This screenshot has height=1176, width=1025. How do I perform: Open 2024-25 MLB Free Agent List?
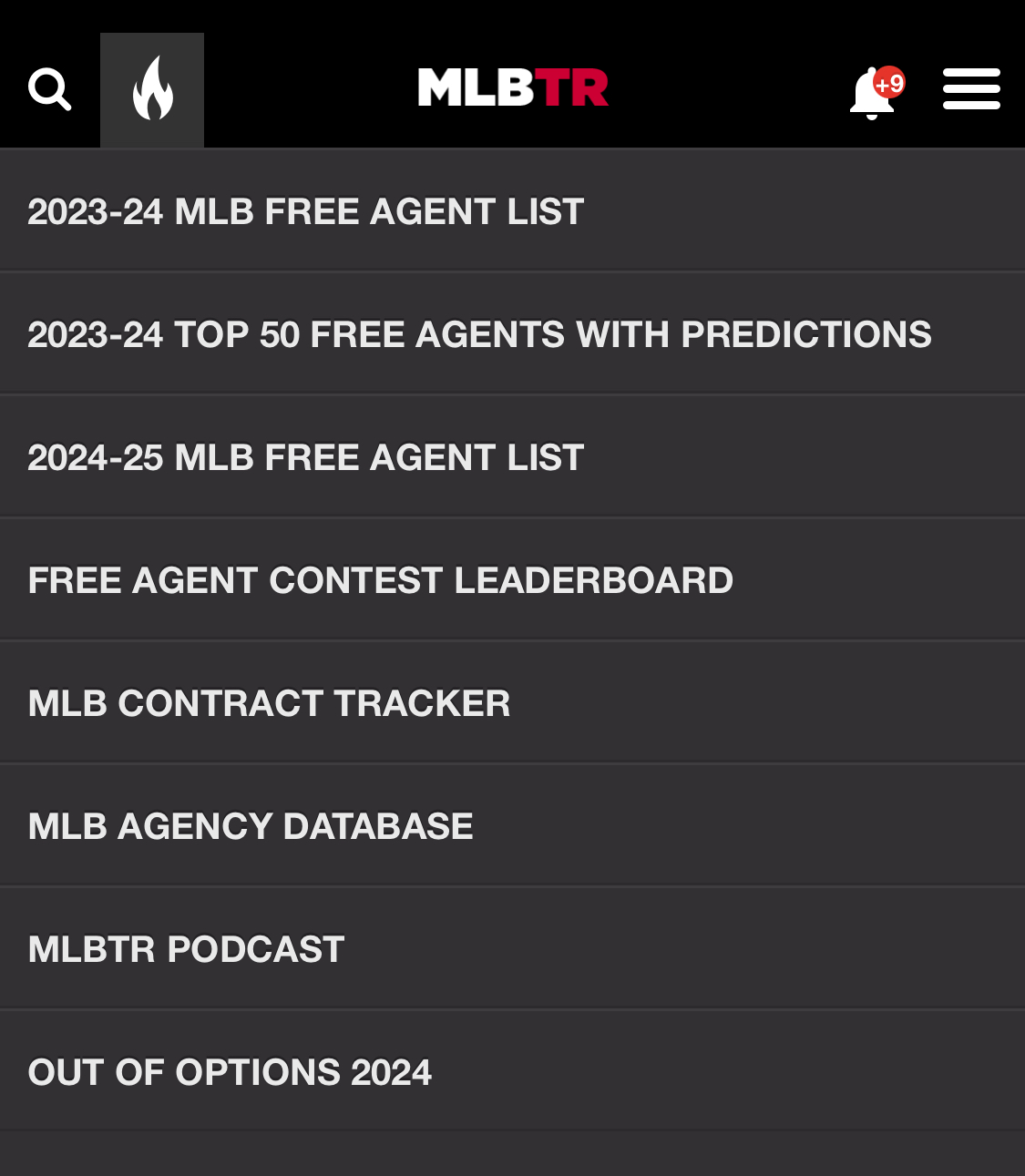click(x=306, y=457)
